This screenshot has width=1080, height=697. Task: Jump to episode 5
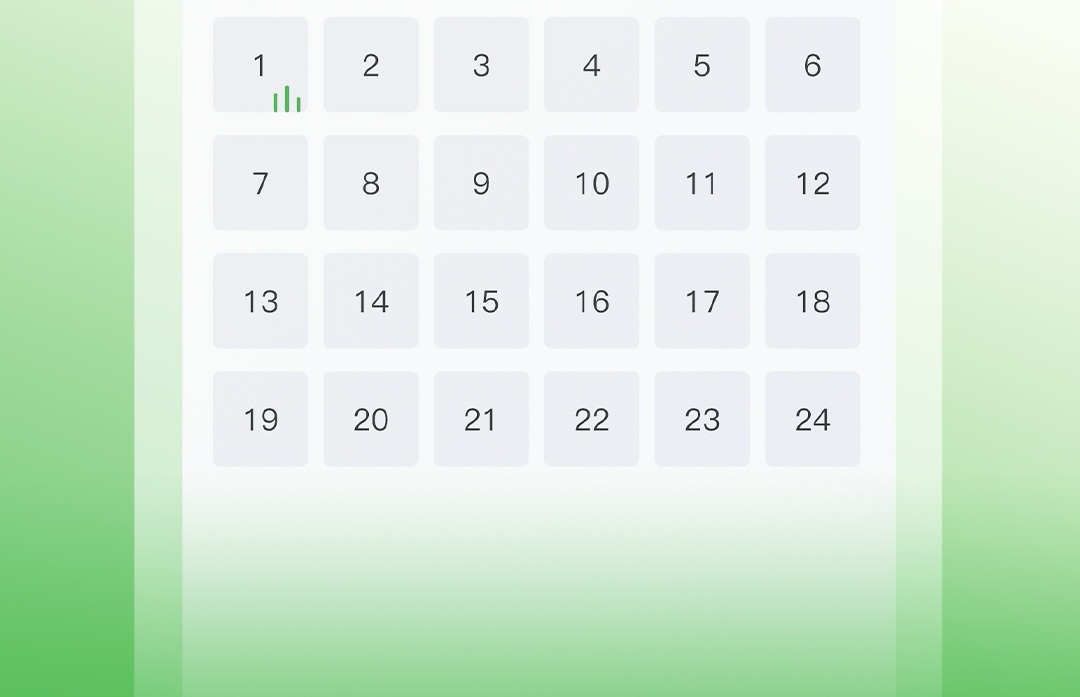tap(702, 65)
